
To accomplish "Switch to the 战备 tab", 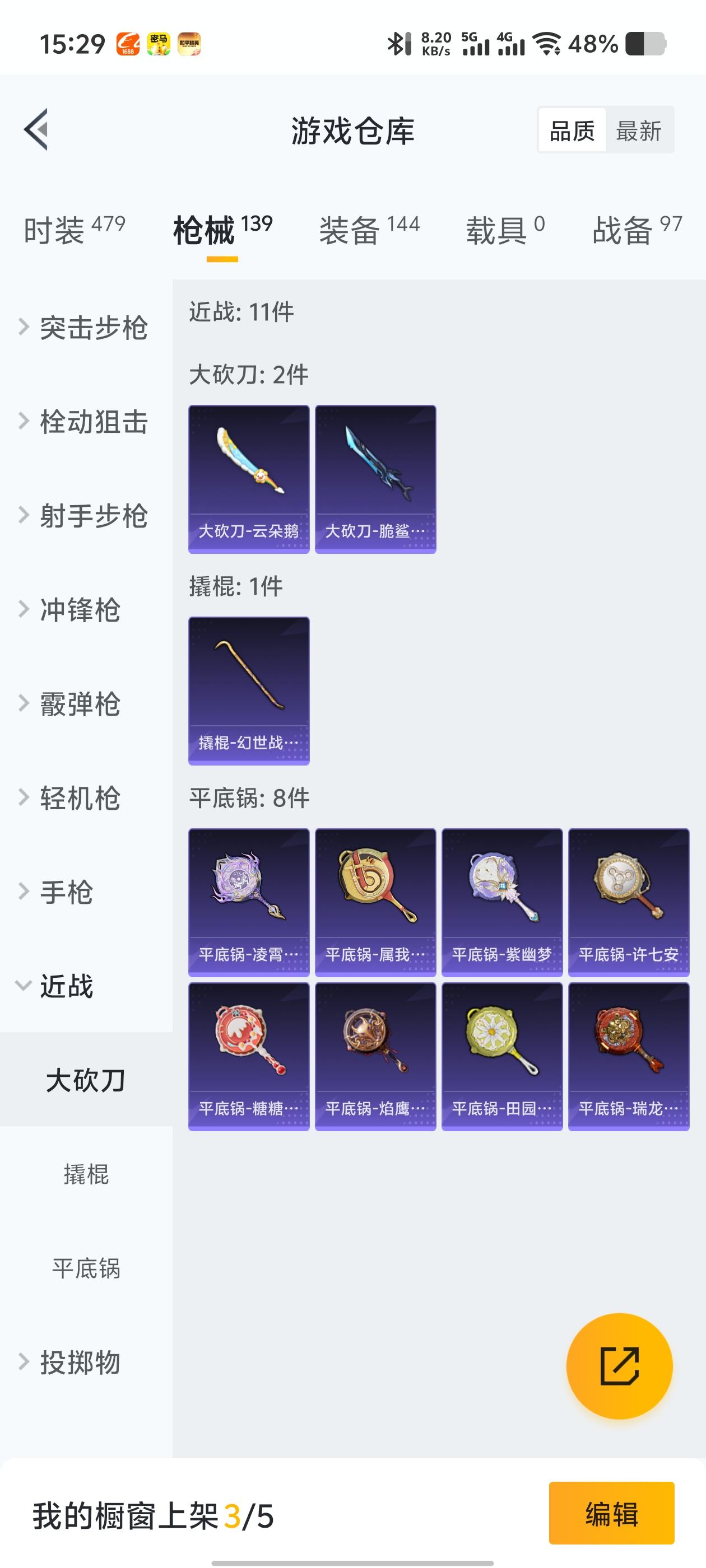I will point(637,230).
